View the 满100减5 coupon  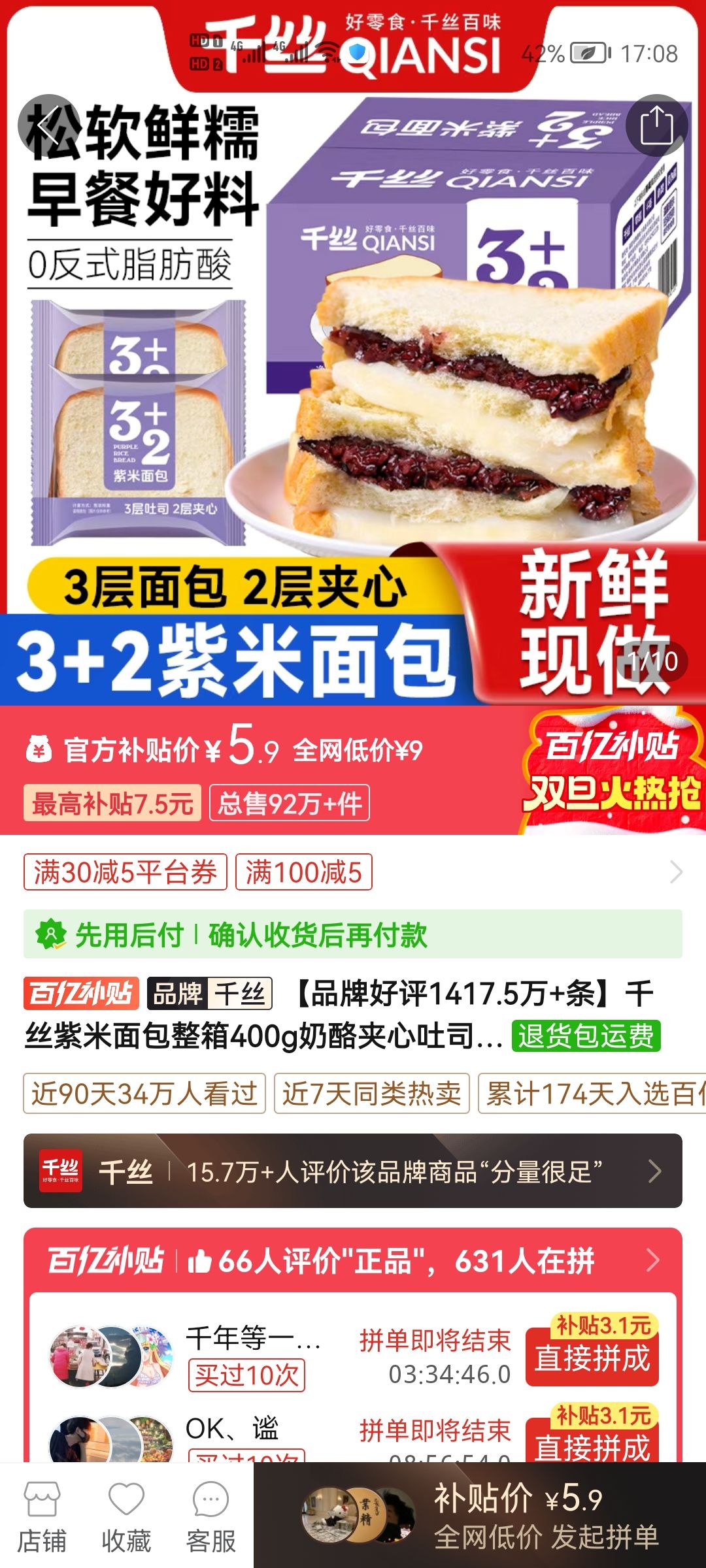coord(304,872)
